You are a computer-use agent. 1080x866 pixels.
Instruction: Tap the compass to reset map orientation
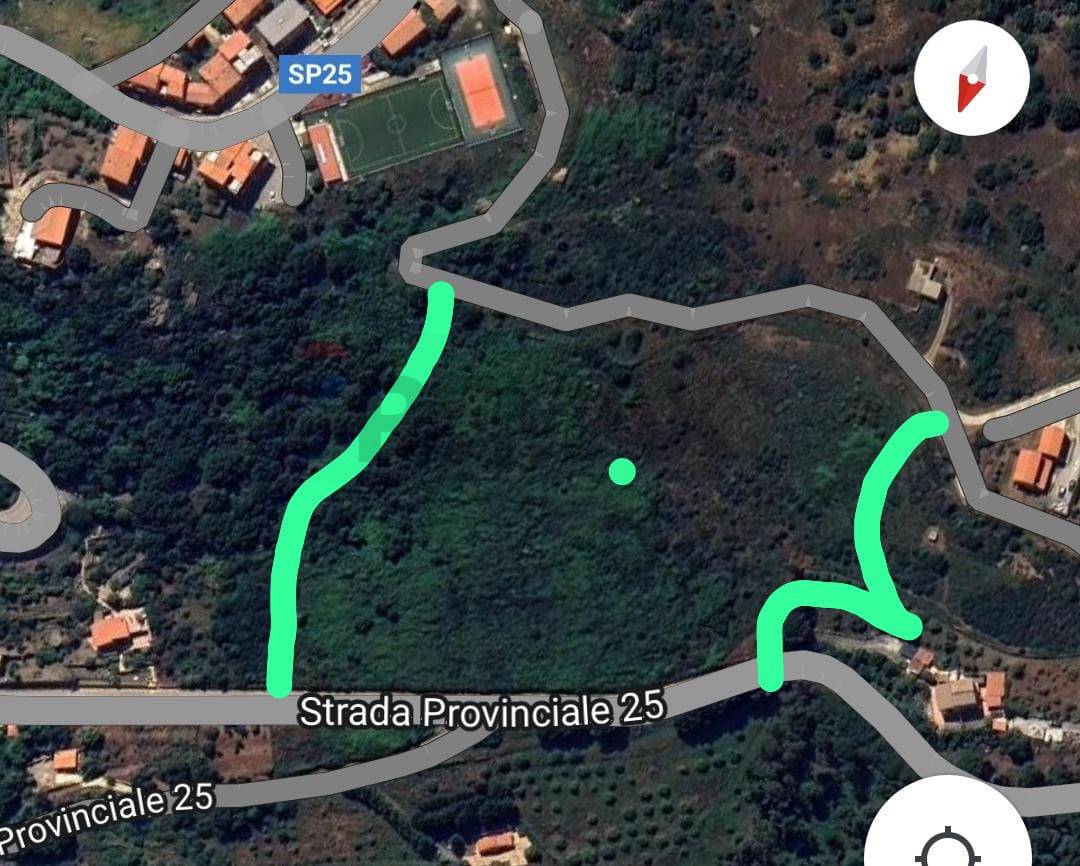coord(971,78)
